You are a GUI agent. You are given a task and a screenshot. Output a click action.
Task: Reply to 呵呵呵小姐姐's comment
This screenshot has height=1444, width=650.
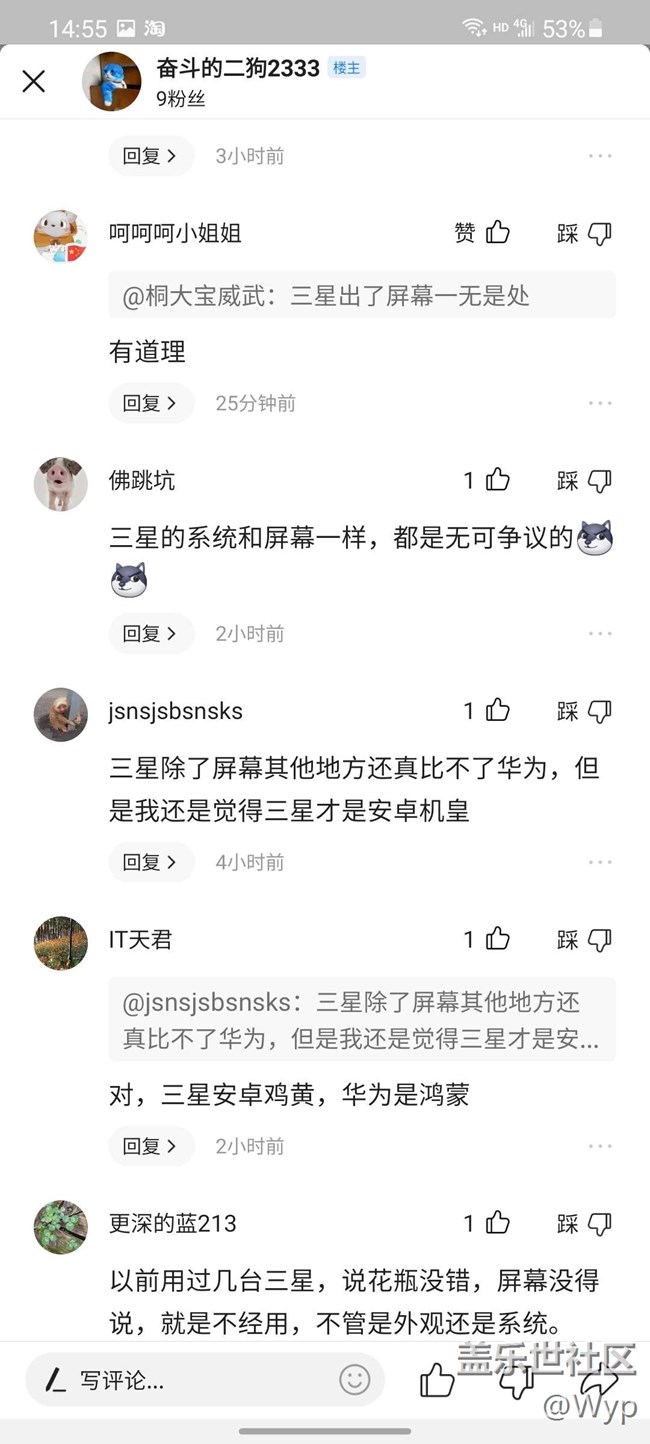tap(150, 403)
